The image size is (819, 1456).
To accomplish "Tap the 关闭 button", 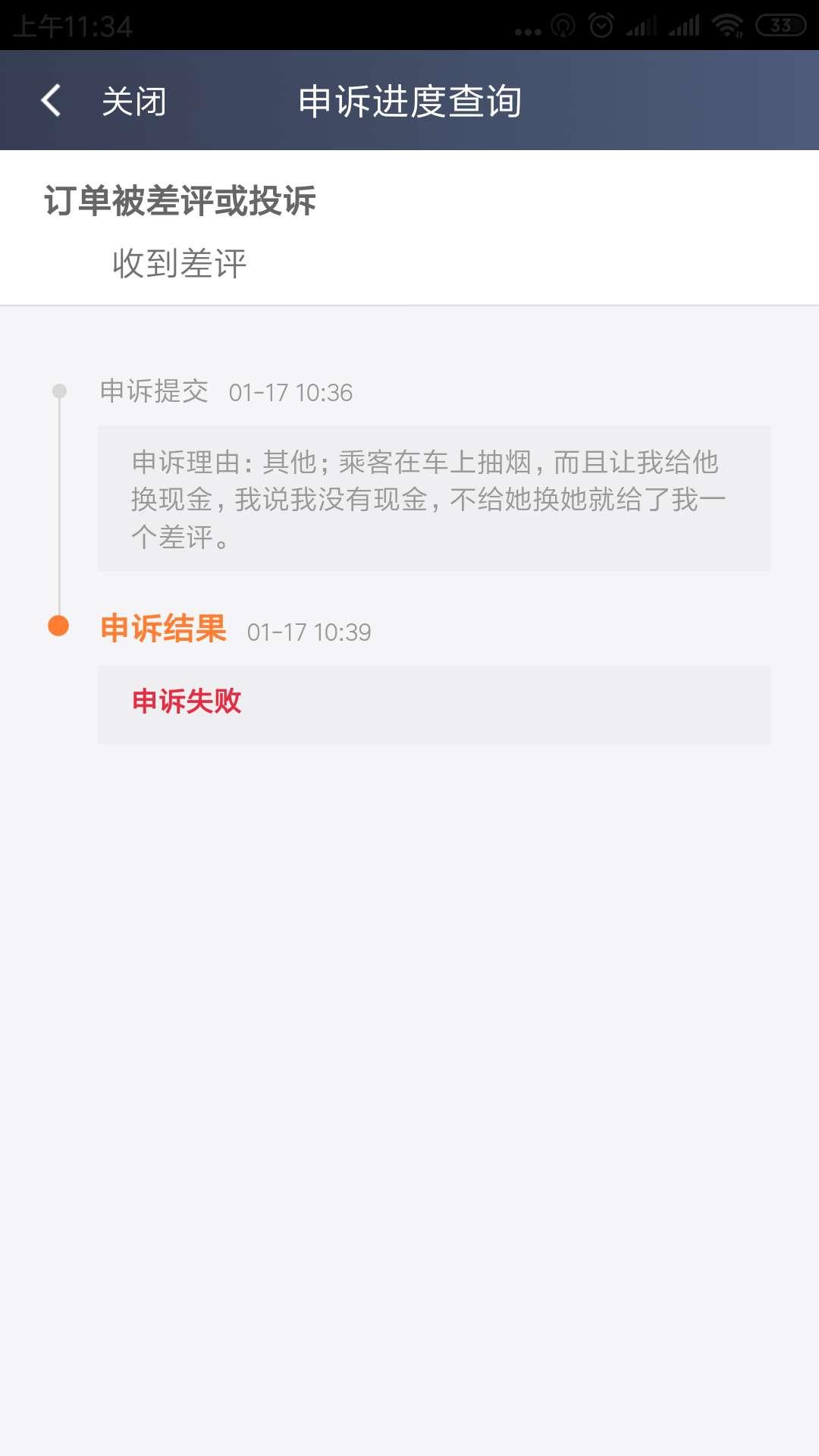I will (x=134, y=101).
